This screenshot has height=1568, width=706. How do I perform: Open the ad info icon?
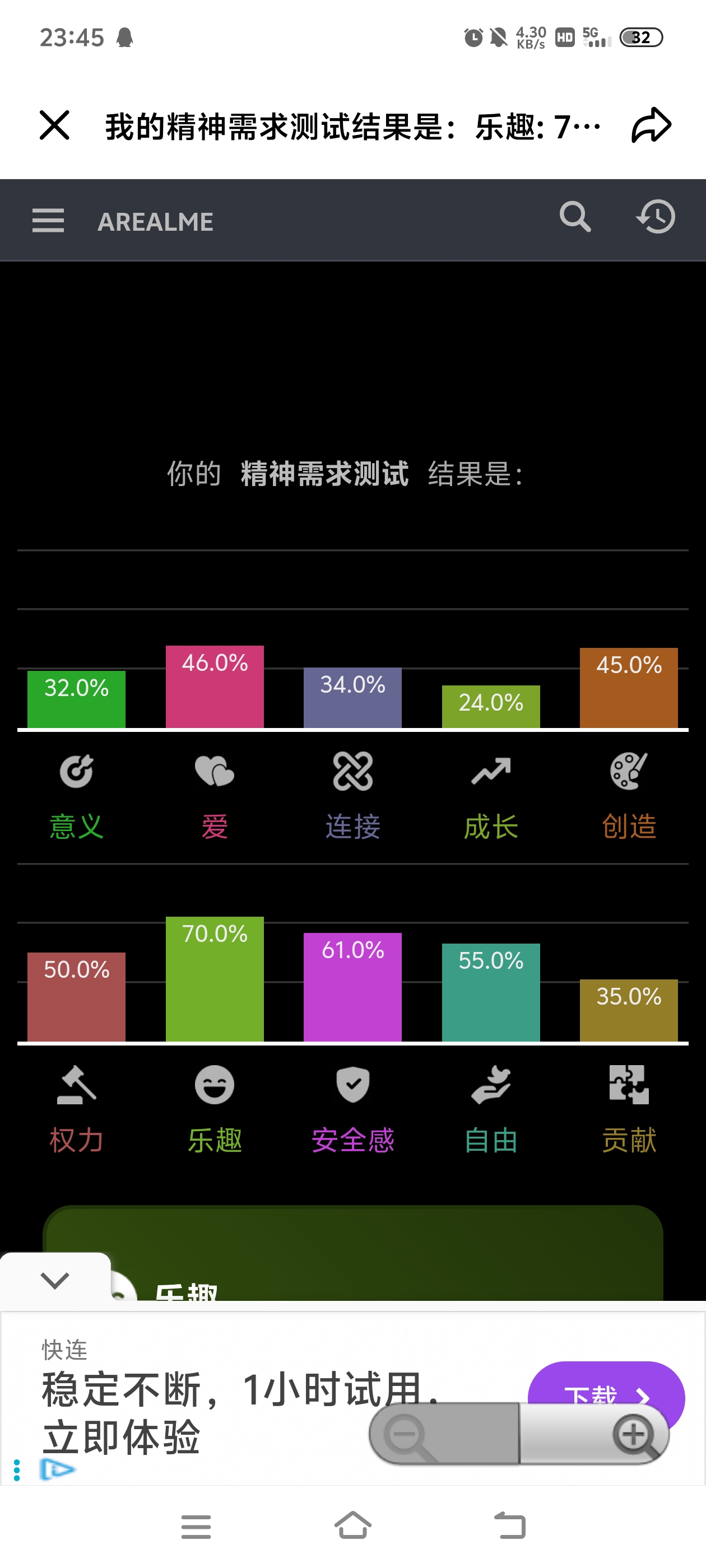[x=58, y=1469]
